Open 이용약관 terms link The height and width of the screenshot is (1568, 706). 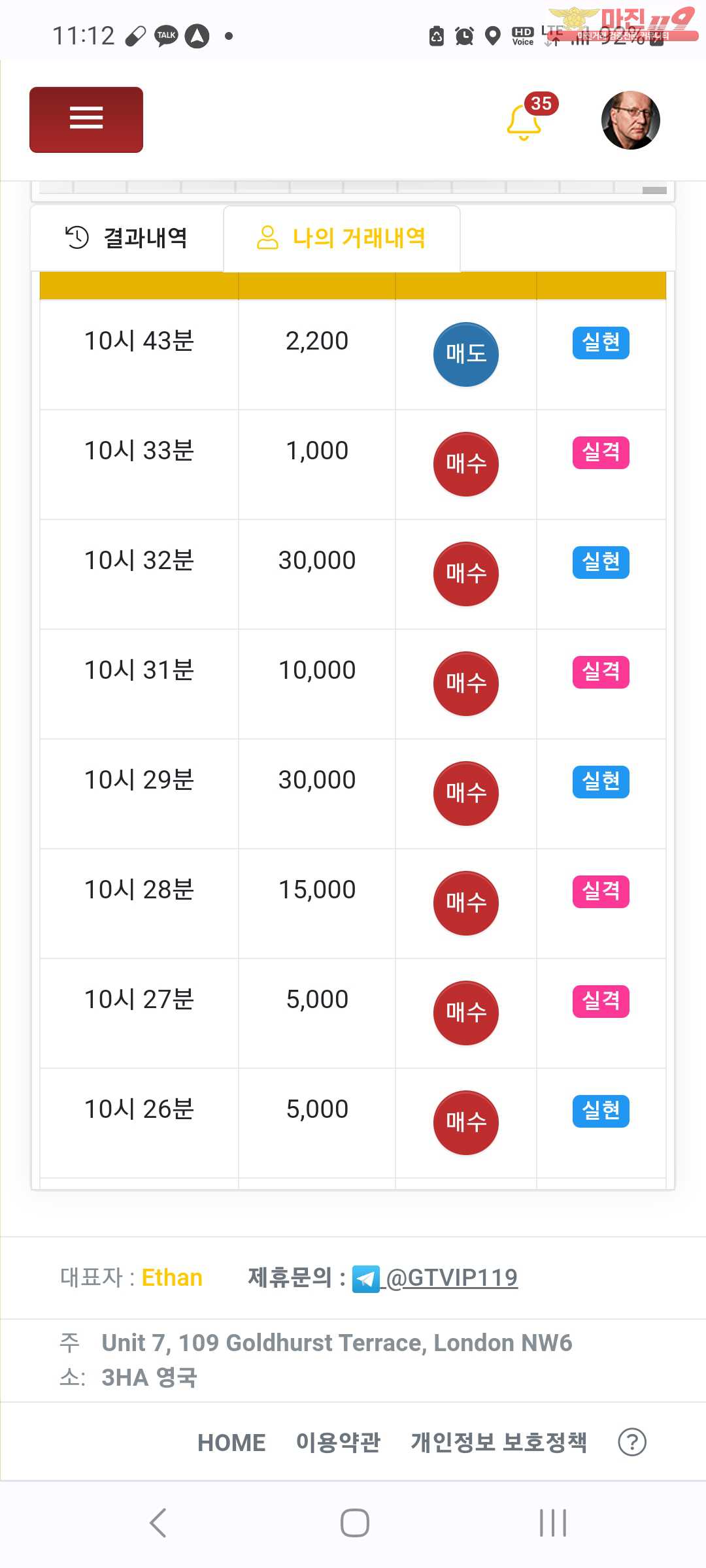(x=338, y=1442)
